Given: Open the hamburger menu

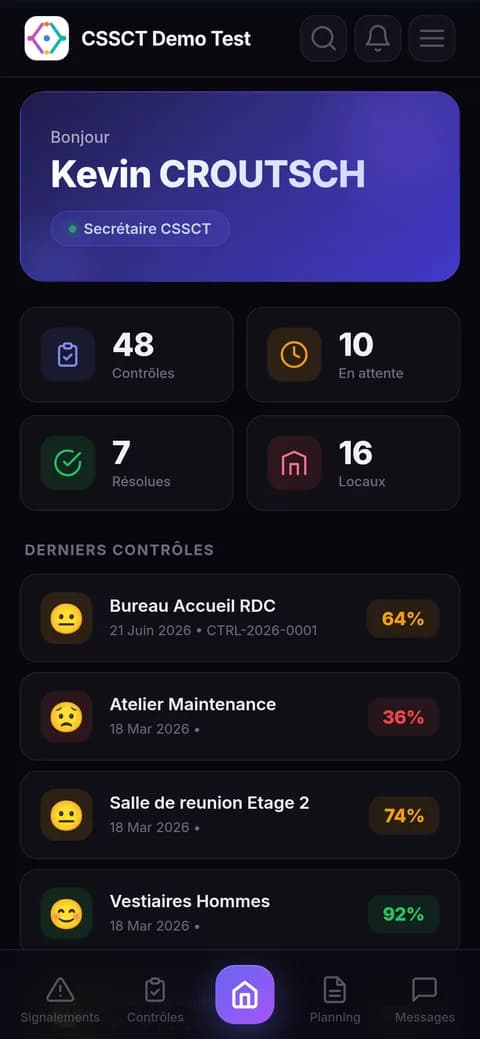Looking at the screenshot, I should [x=432, y=38].
